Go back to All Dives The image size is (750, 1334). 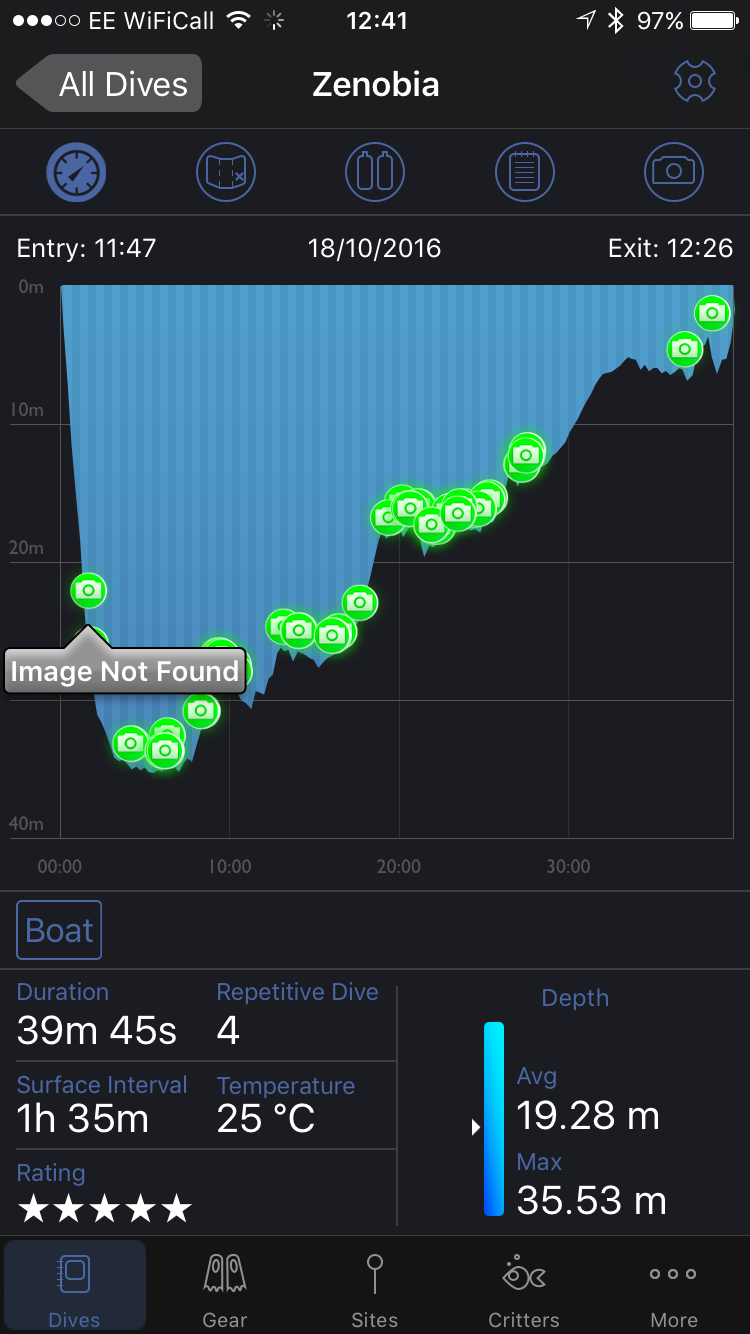111,83
